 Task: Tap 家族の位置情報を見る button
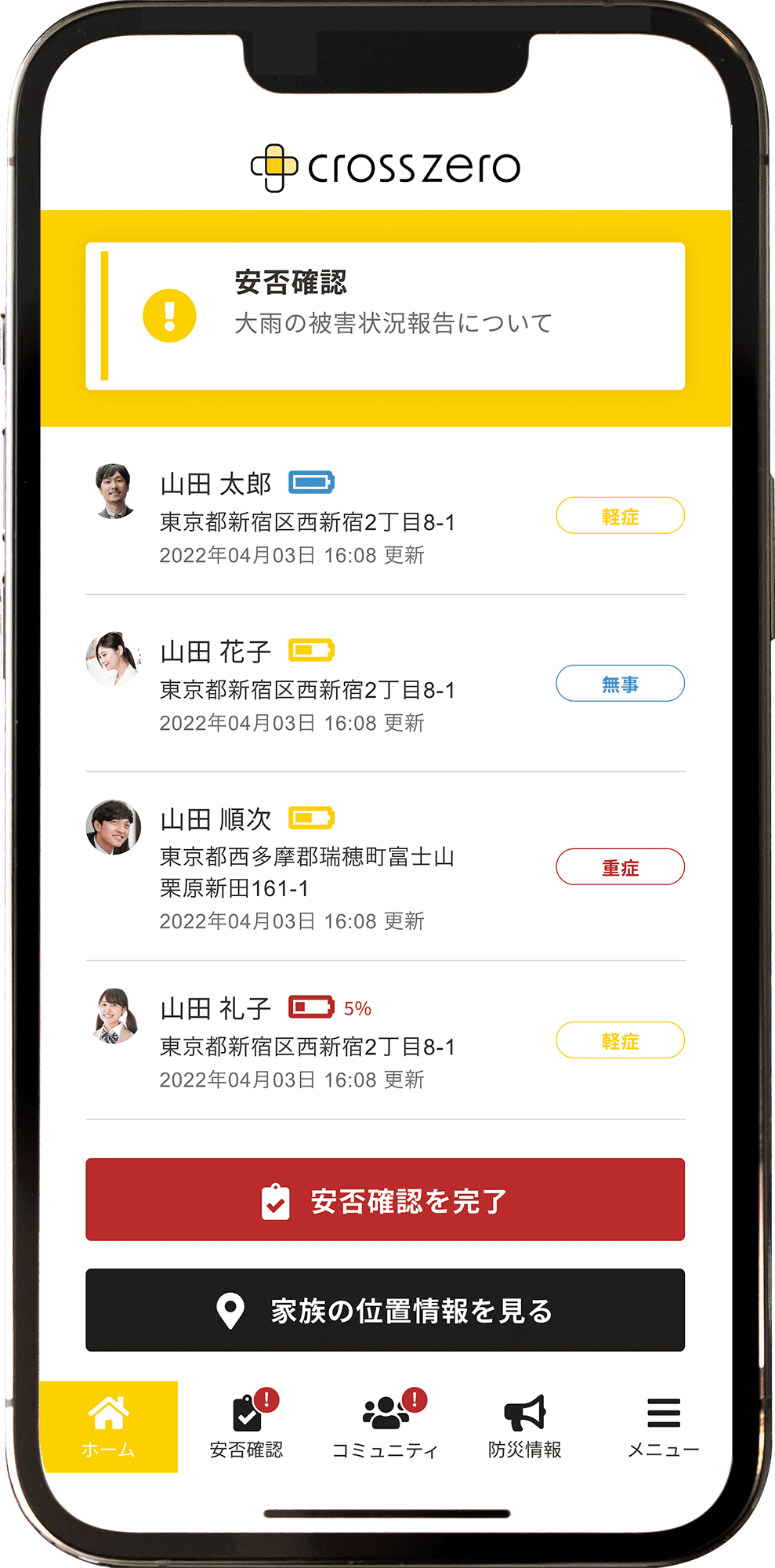pyautogui.click(x=385, y=1310)
